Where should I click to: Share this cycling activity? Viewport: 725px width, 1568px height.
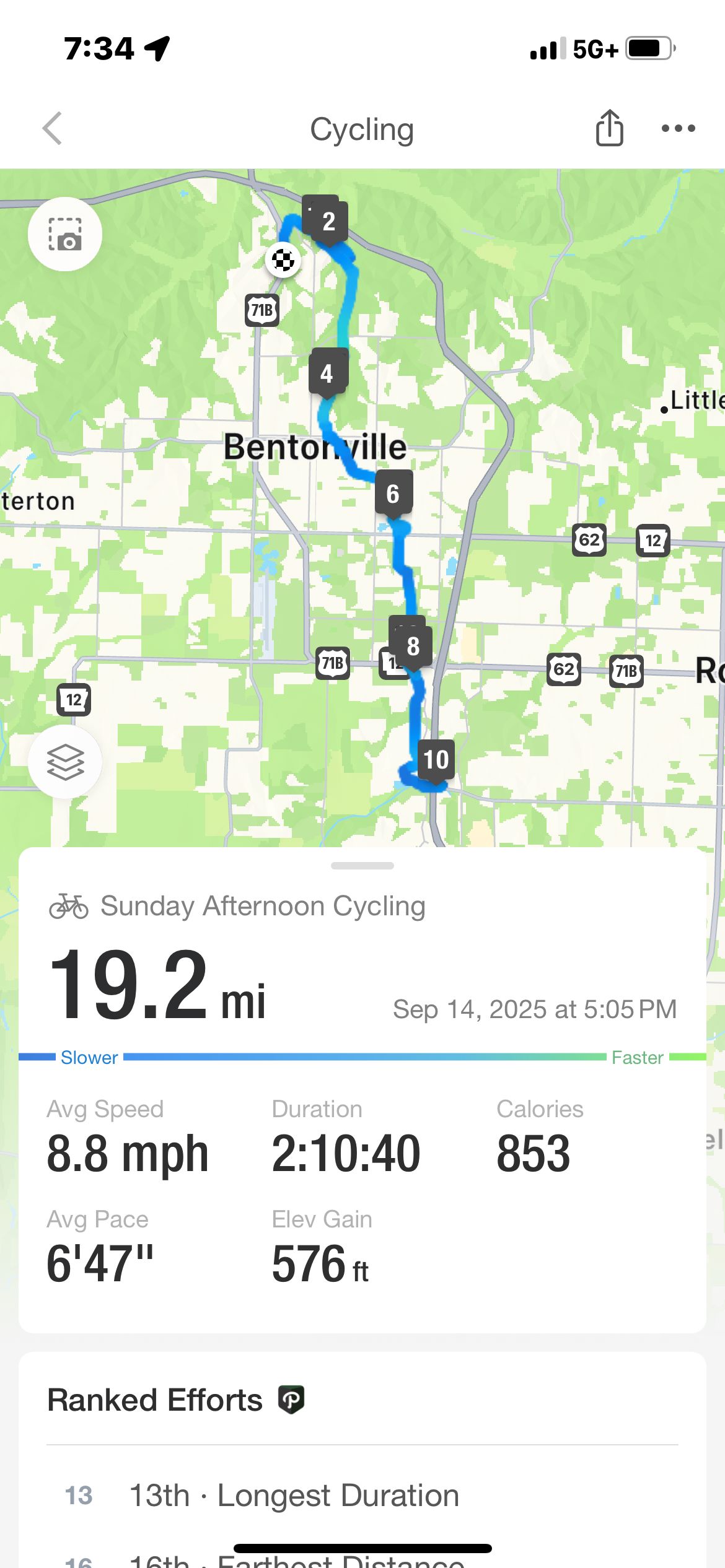pos(609,128)
